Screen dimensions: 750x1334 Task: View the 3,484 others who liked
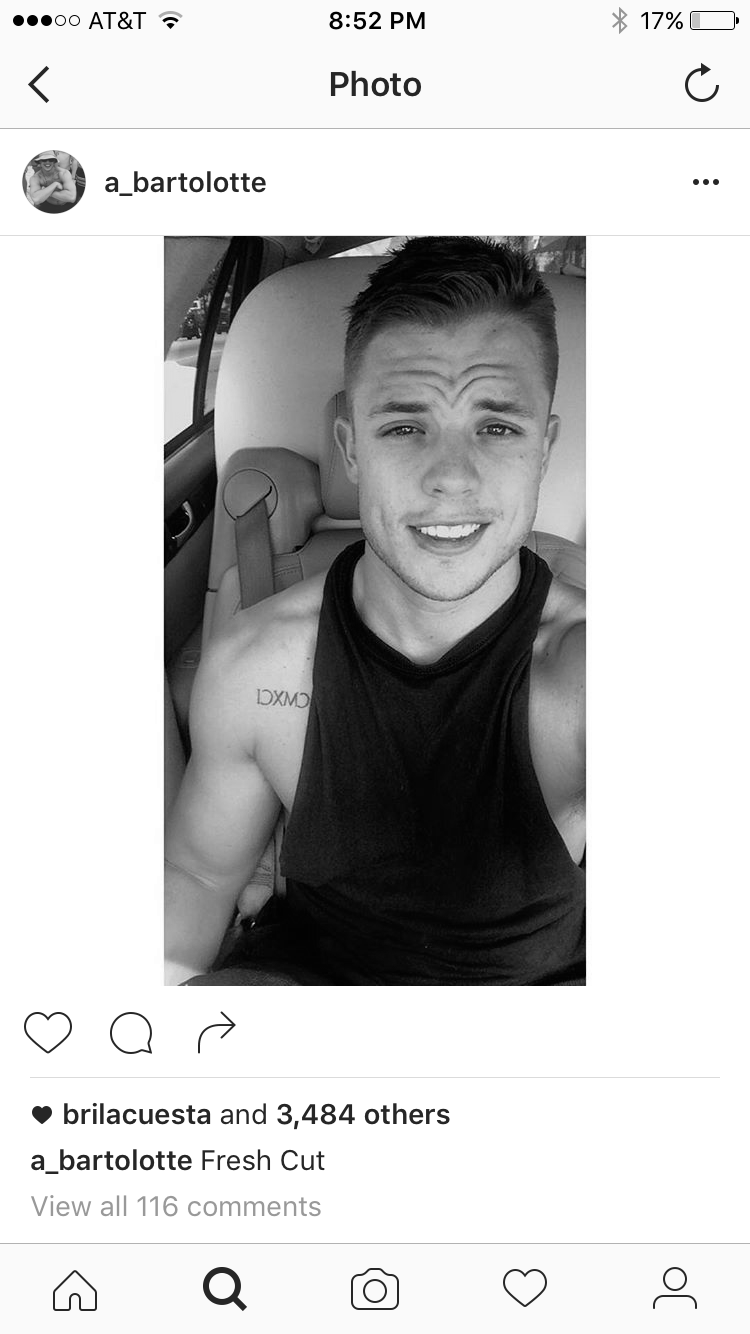point(363,1114)
